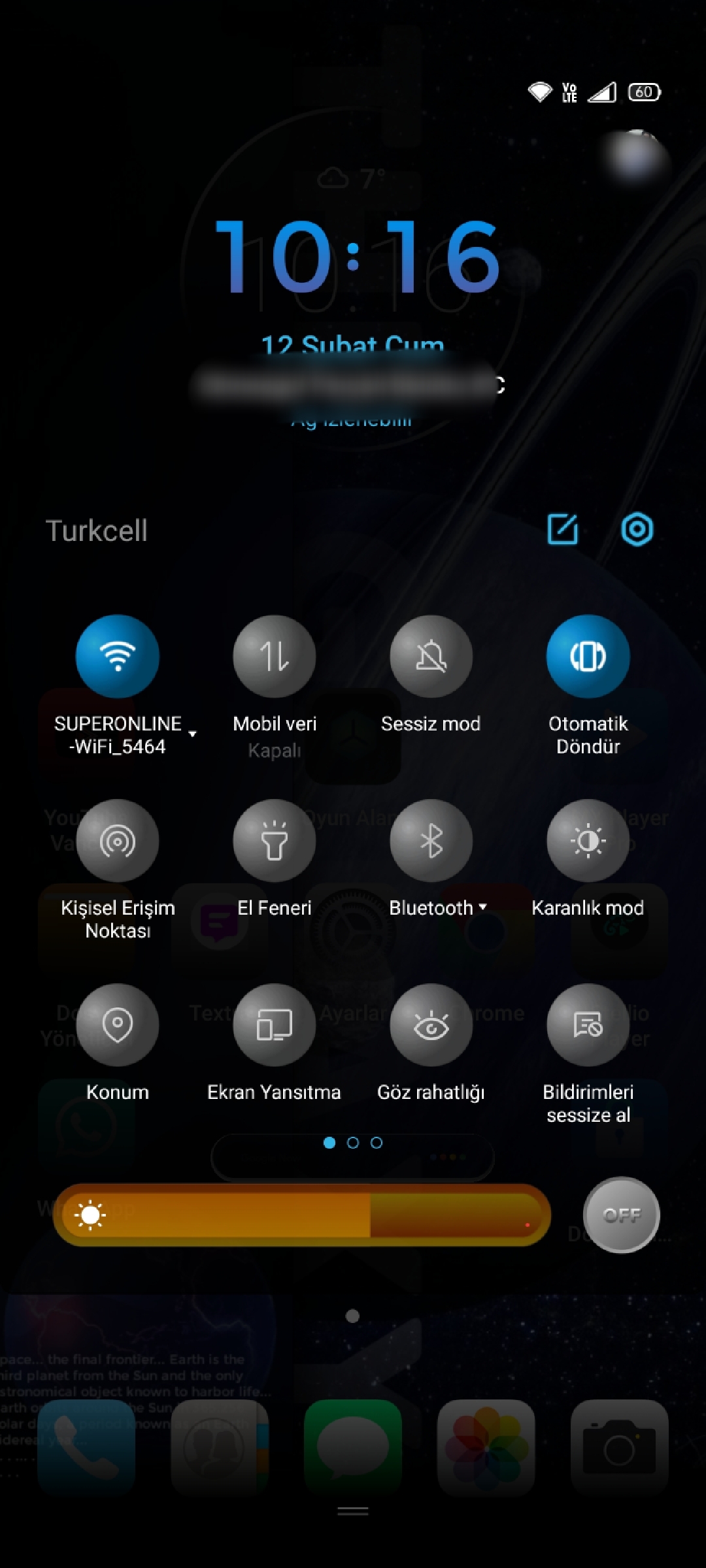
Task: Go to second quick settings page dot
Action: point(353,1143)
